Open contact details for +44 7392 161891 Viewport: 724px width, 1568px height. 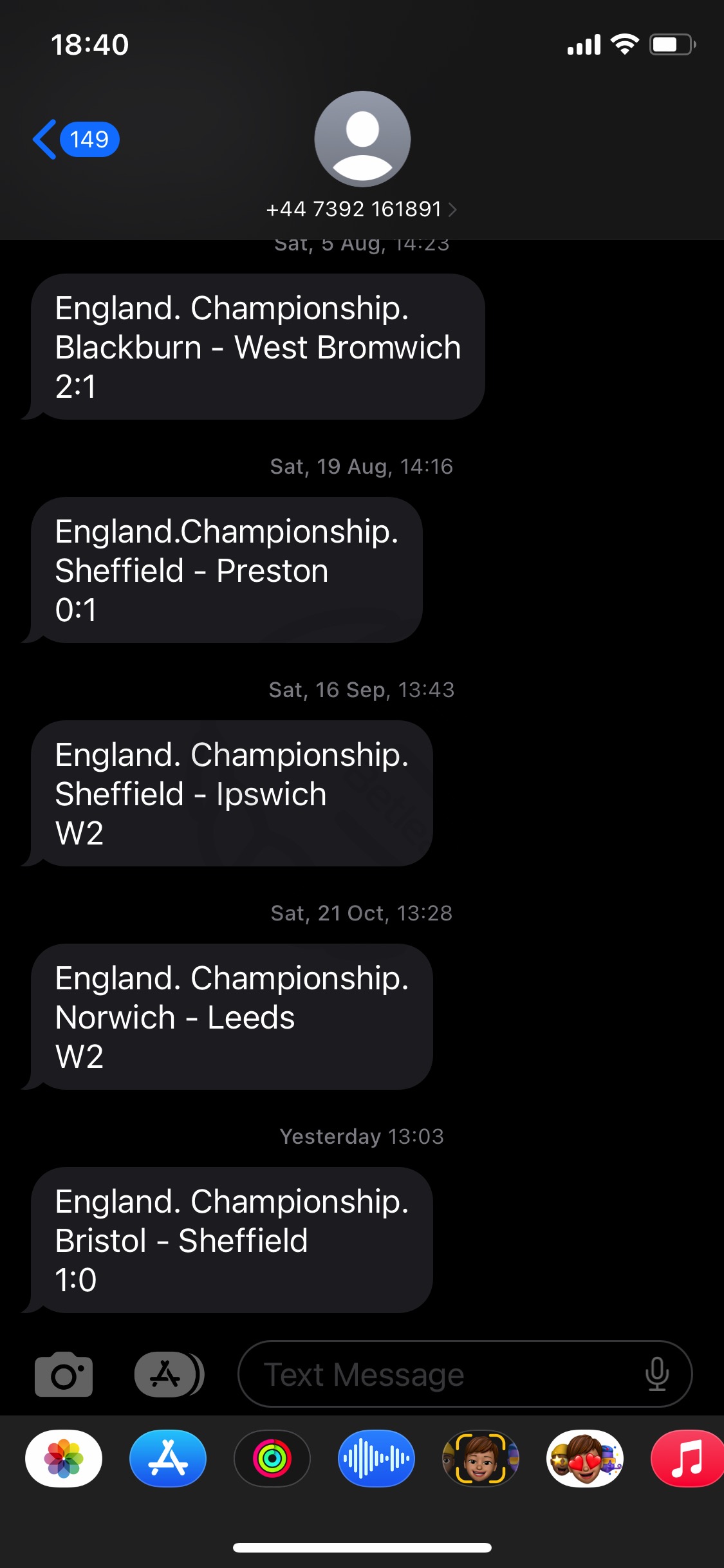pos(362,209)
